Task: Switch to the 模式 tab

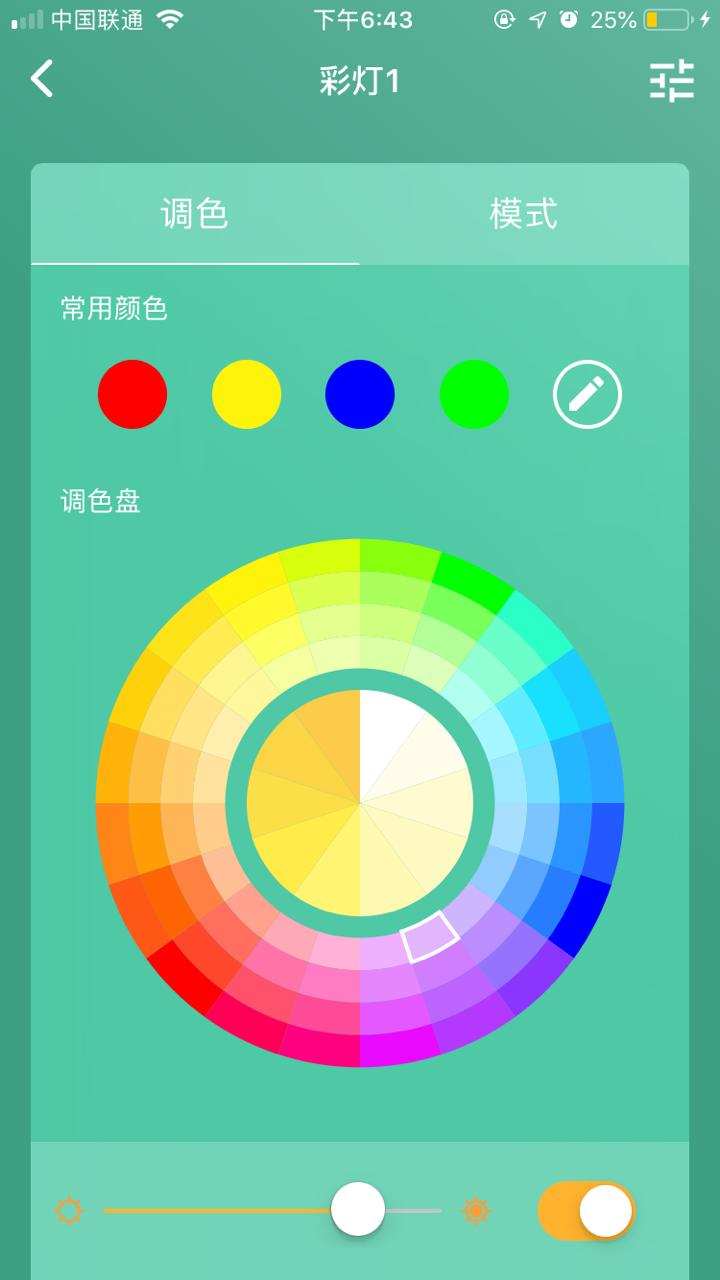Action: point(523,214)
